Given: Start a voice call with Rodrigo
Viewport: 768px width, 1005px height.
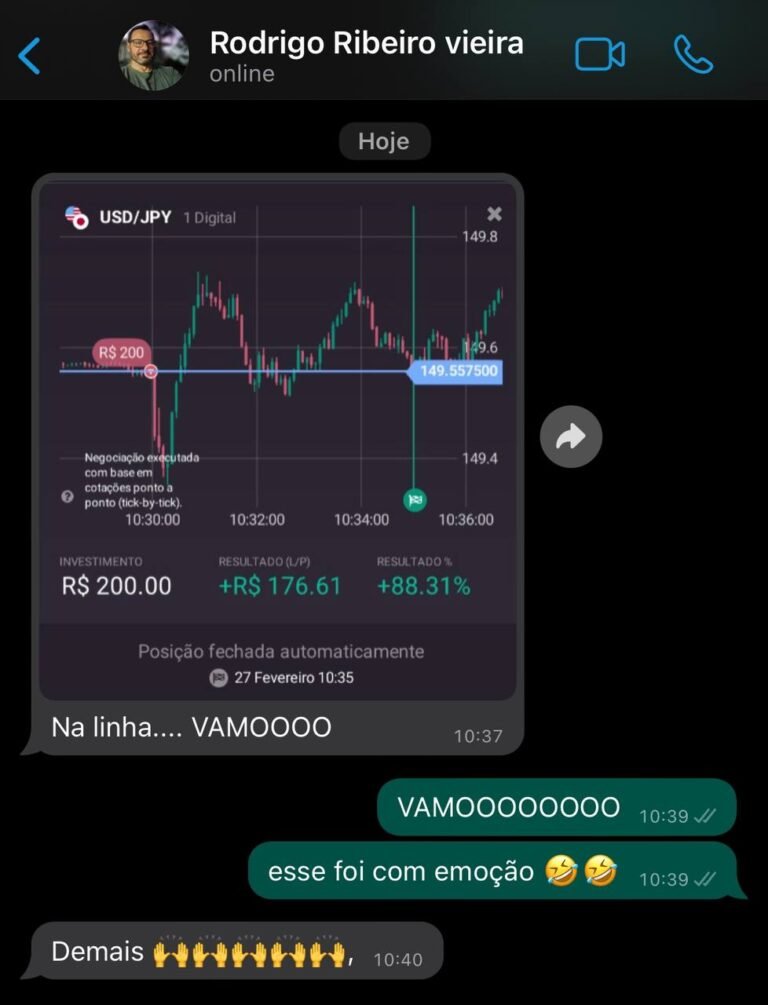Looking at the screenshot, I should pyautogui.click(x=693, y=55).
